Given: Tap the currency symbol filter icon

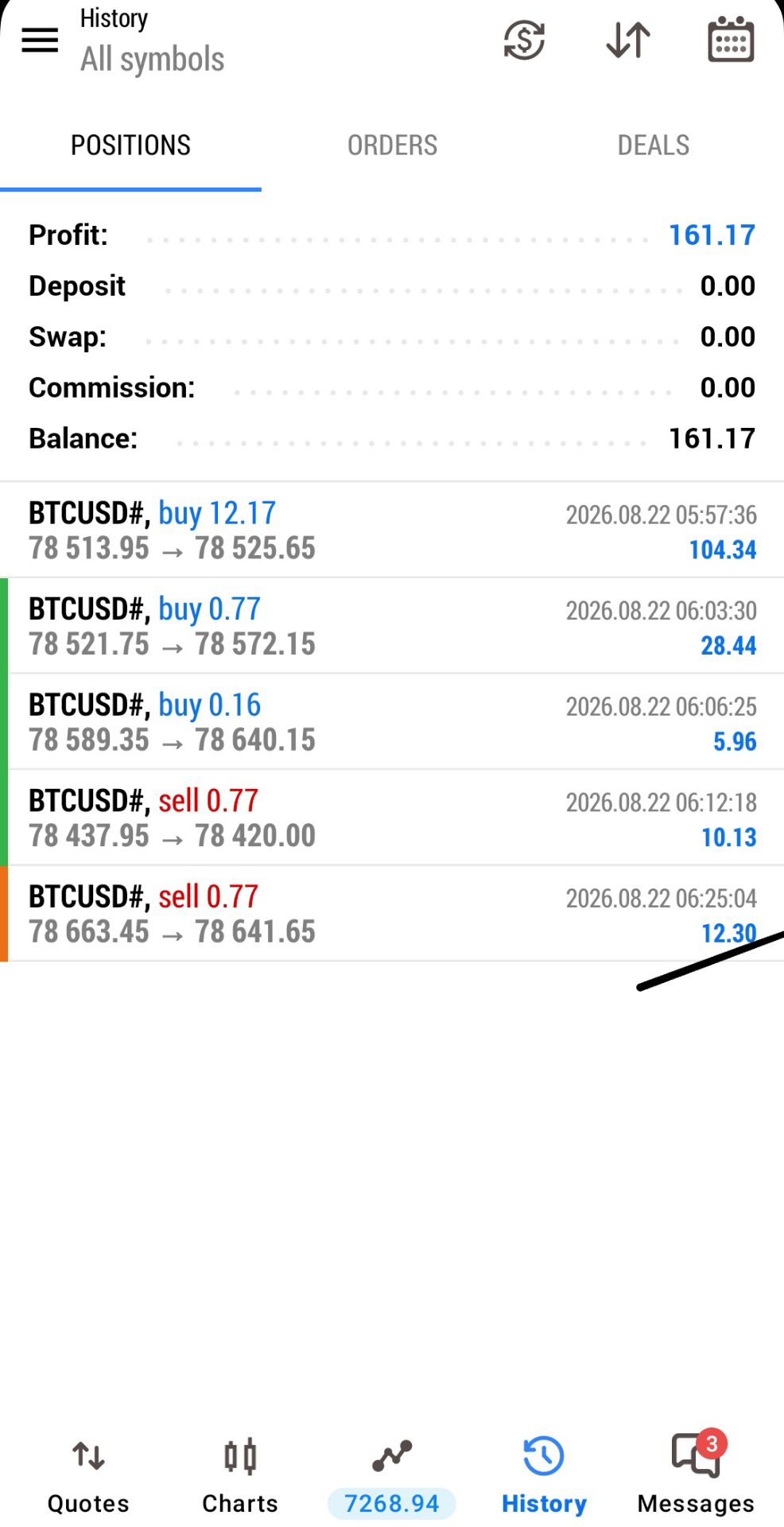Looking at the screenshot, I should (524, 40).
